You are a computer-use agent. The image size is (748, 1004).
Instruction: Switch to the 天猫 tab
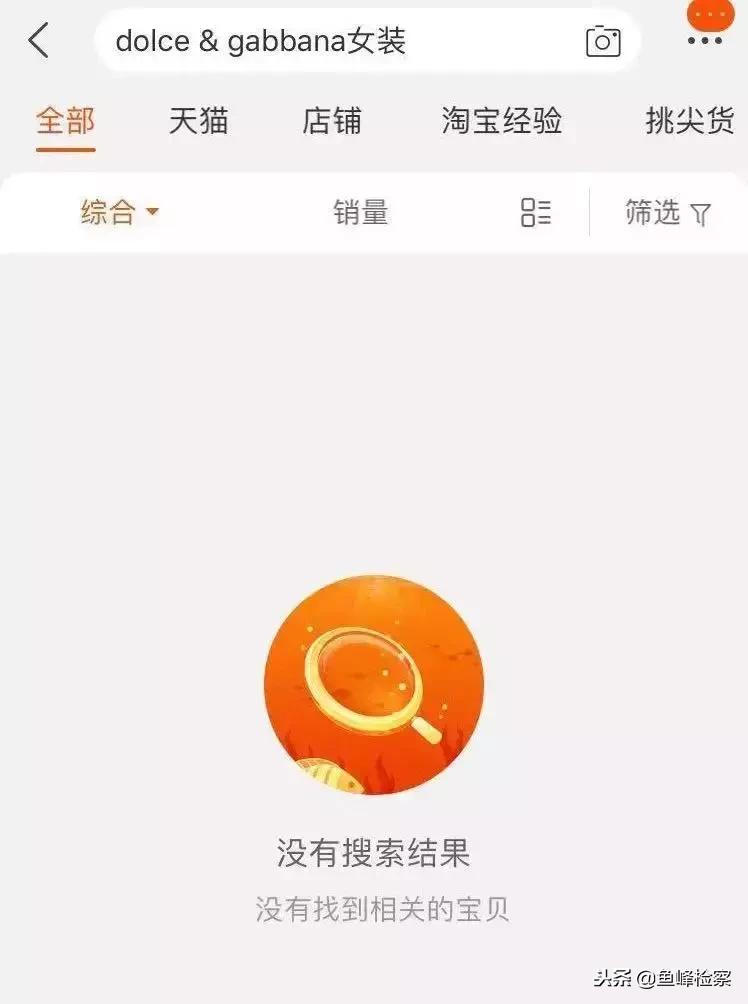[200, 121]
